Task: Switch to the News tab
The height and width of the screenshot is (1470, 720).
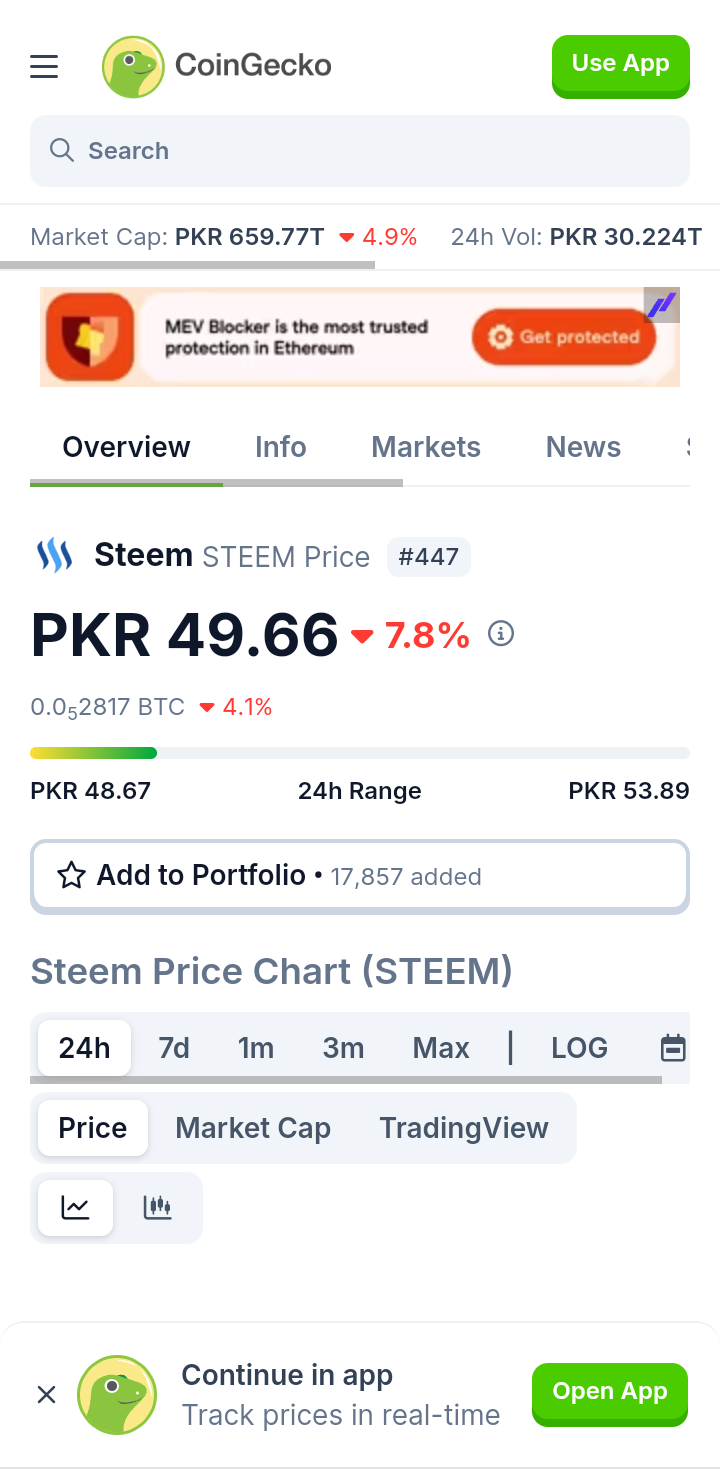Action: pos(583,447)
